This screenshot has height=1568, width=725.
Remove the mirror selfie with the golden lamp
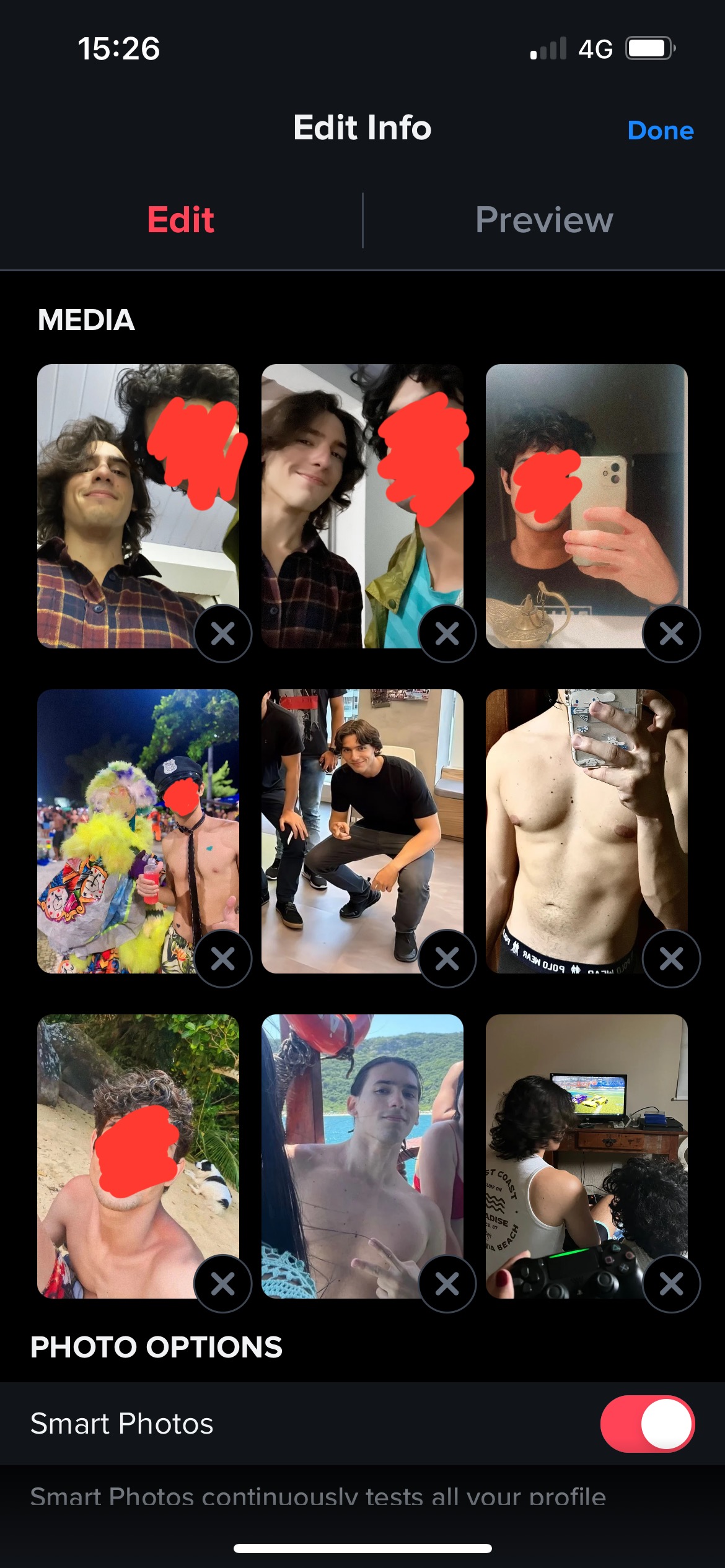click(671, 634)
